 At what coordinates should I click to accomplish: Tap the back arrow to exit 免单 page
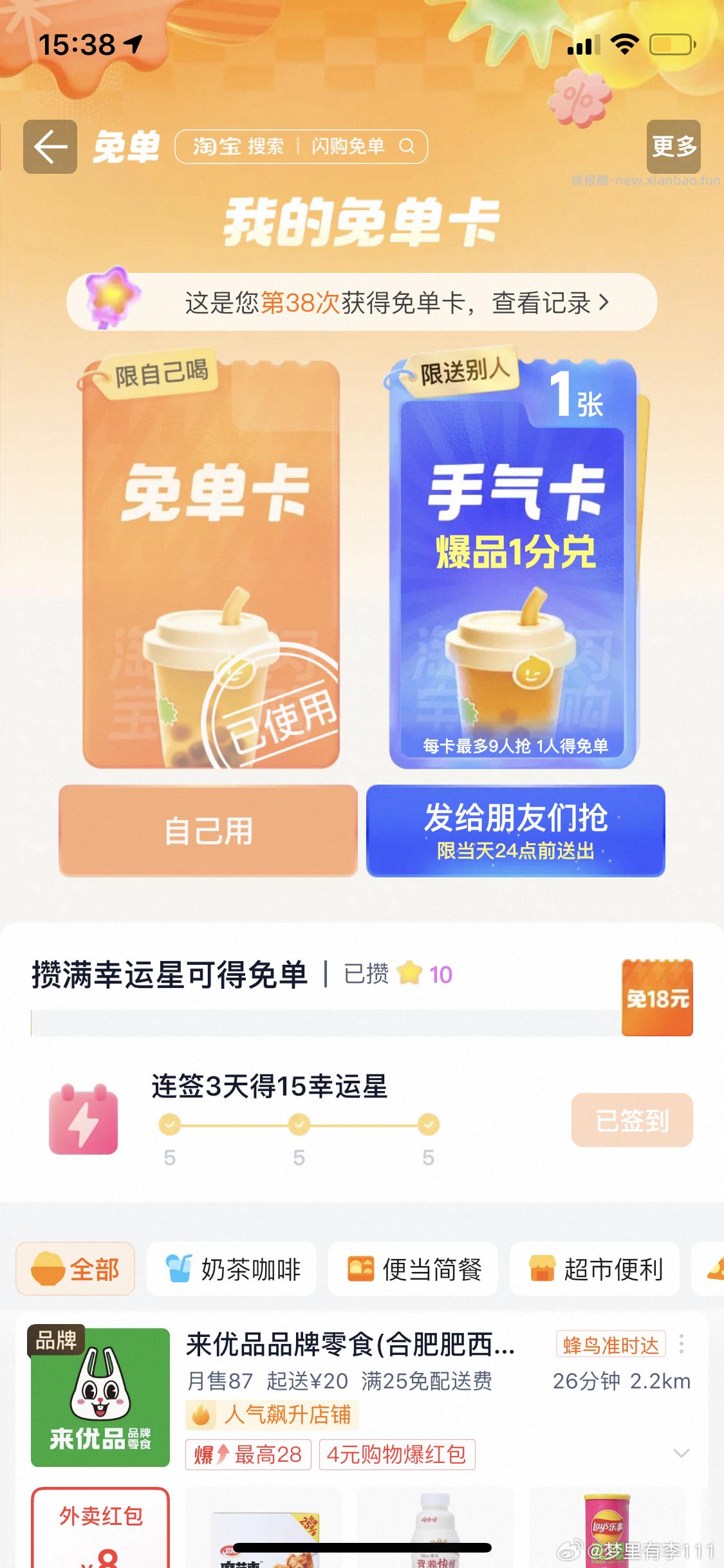50,147
